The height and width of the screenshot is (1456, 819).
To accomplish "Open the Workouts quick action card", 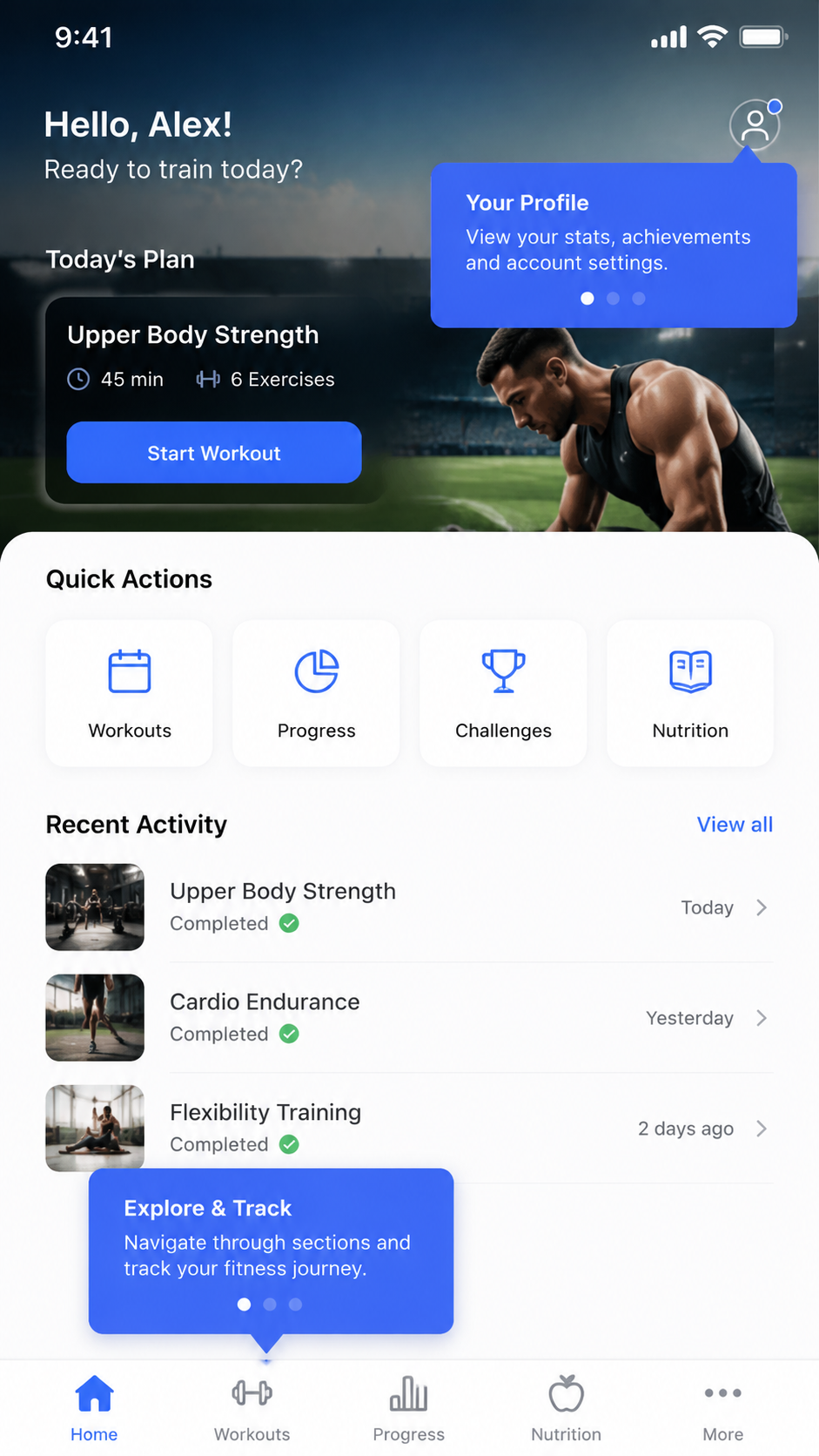I will tap(130, 693).
